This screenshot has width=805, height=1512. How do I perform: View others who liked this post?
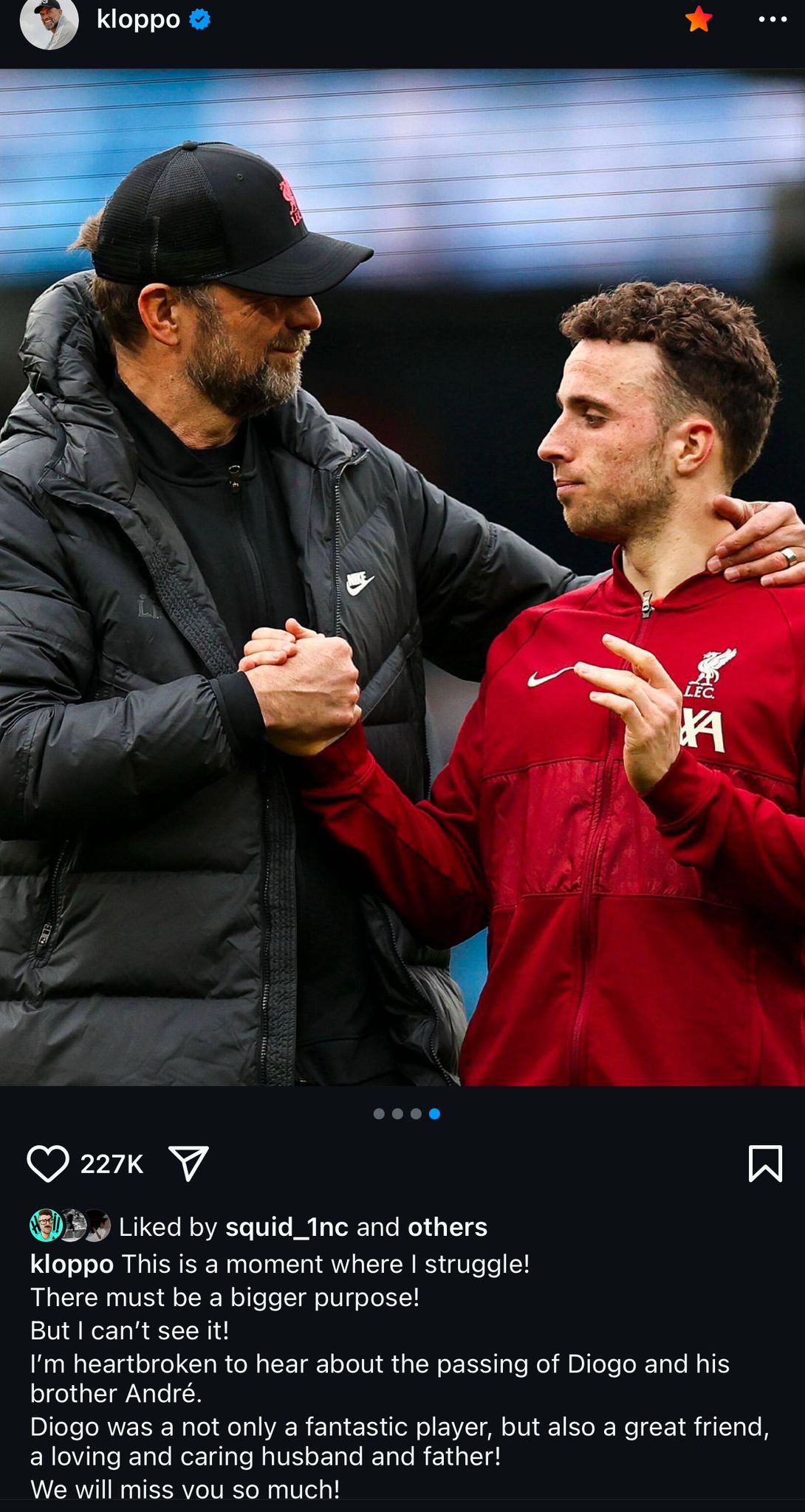click(448, 1227)
